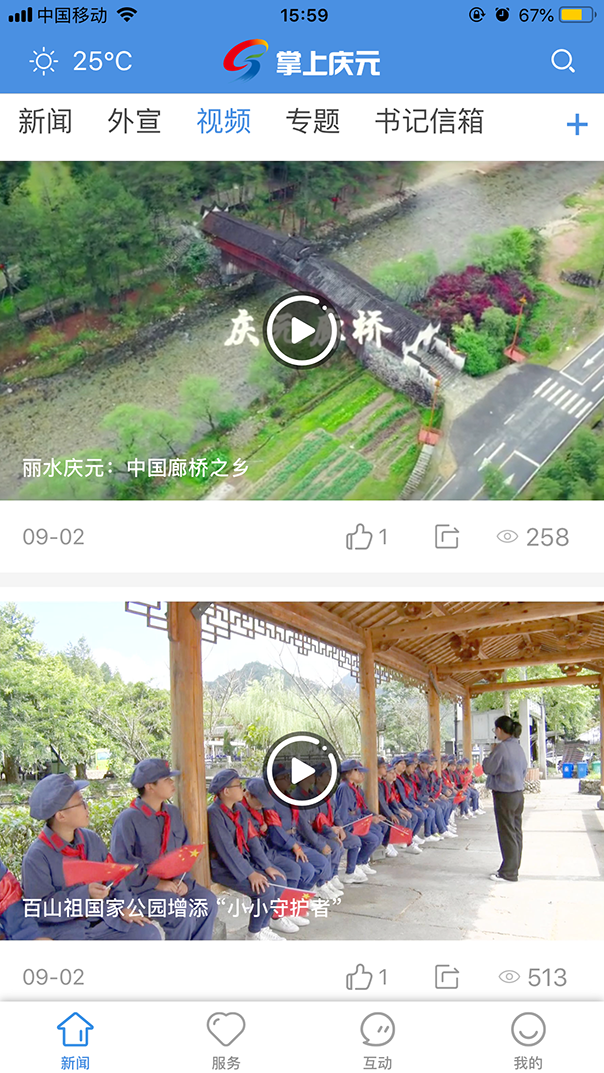This screenshot has height=1073, width=604.
Task: Tap the 新闻 bottom navigation tab
Action: point(75,1039)
